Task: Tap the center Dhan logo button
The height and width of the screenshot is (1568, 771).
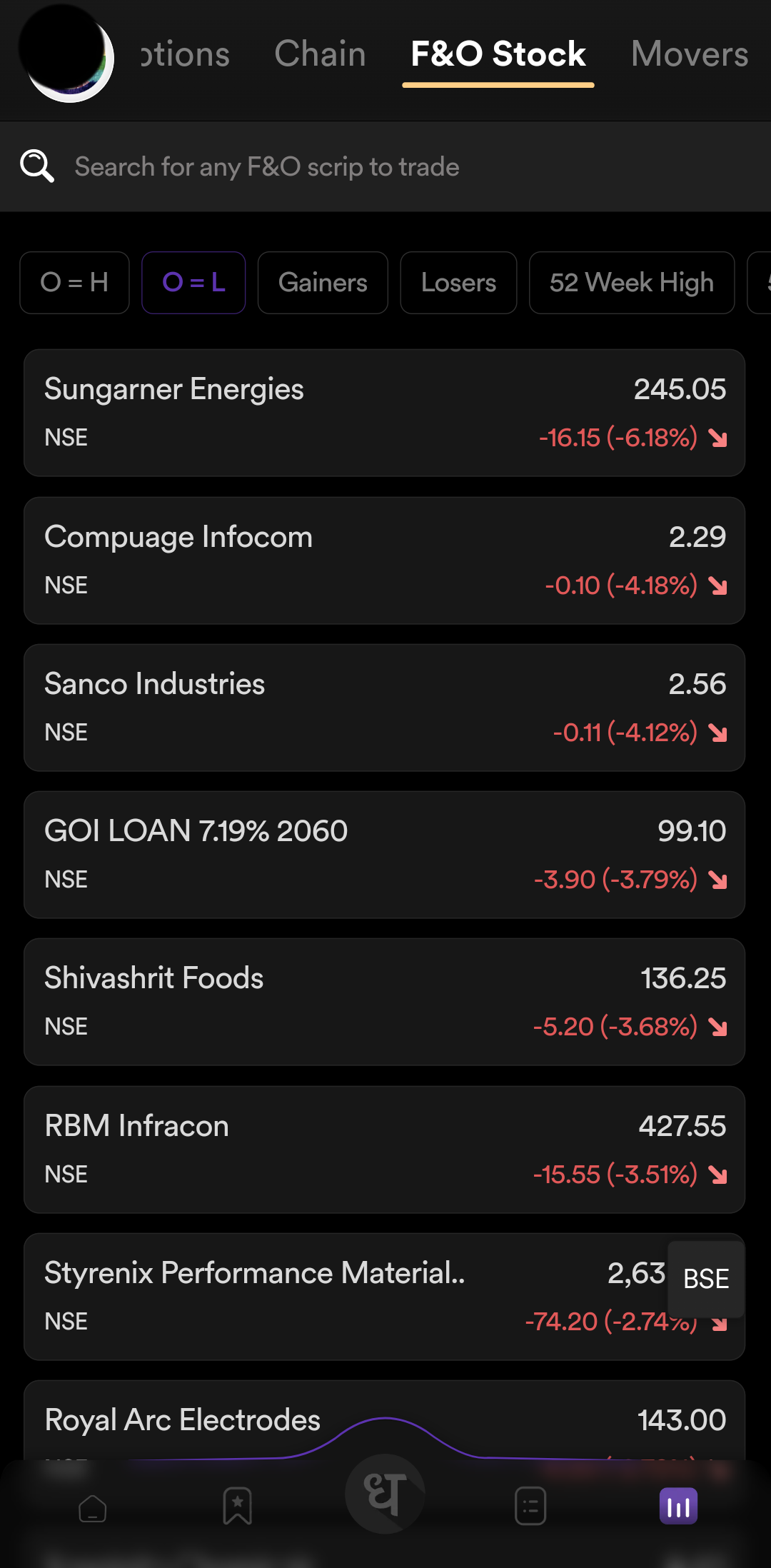Action: [385, 1493]
